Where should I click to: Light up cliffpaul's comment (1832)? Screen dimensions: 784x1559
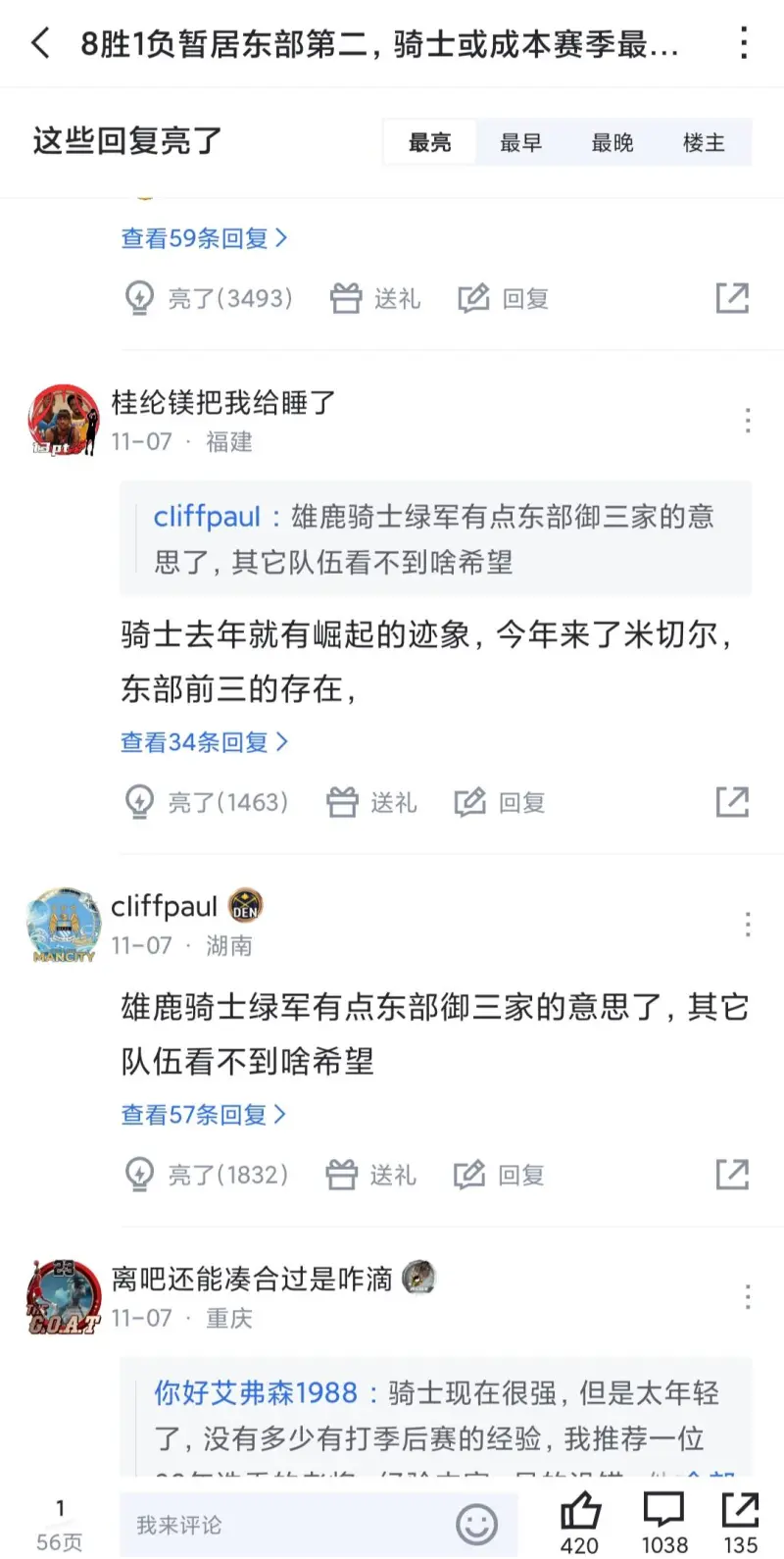click(207, 1174)
